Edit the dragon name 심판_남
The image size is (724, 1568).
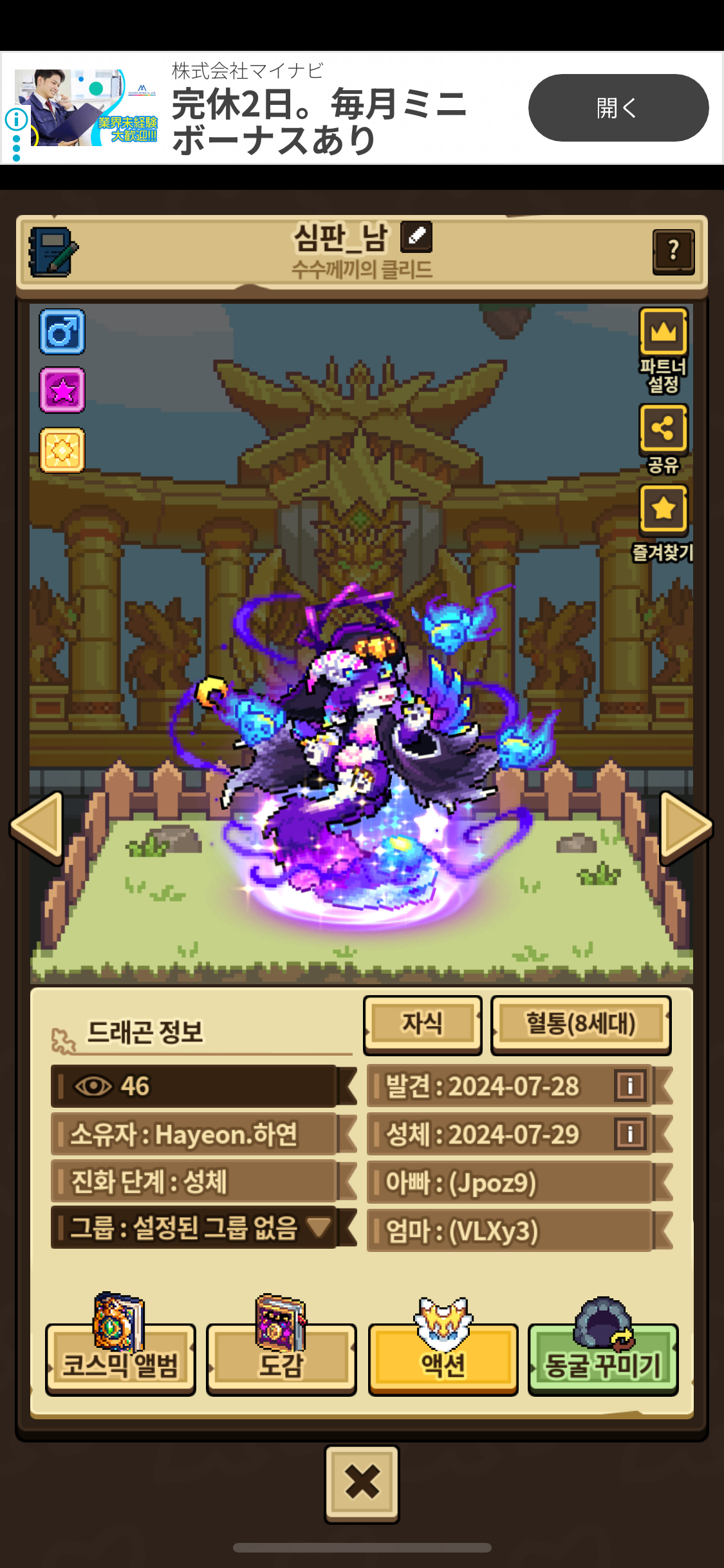[416, 237]
